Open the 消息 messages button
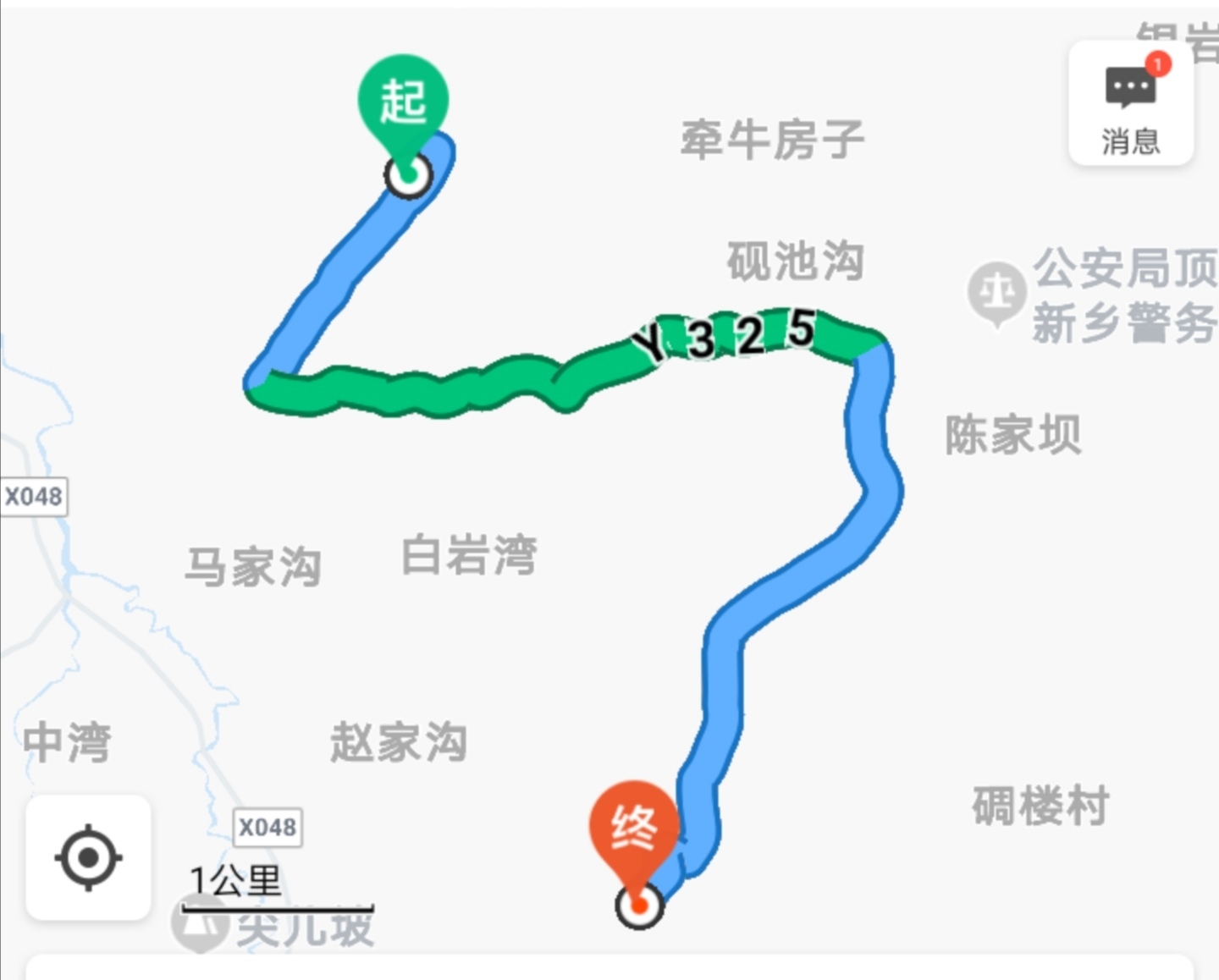 pyautogui.click(x=1131, y=103)
